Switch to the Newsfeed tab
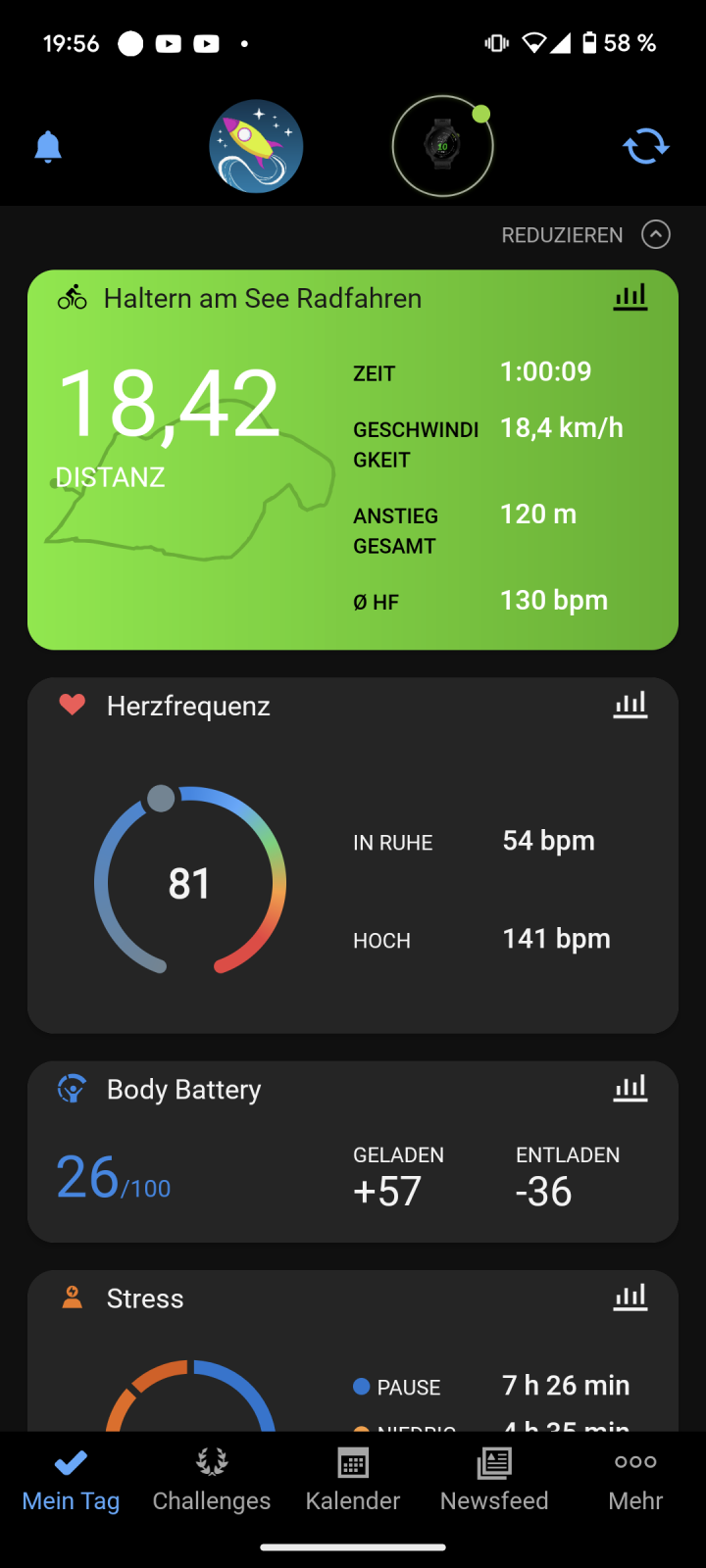This screenshot has height=1568, width=706. pos(494,1481)
